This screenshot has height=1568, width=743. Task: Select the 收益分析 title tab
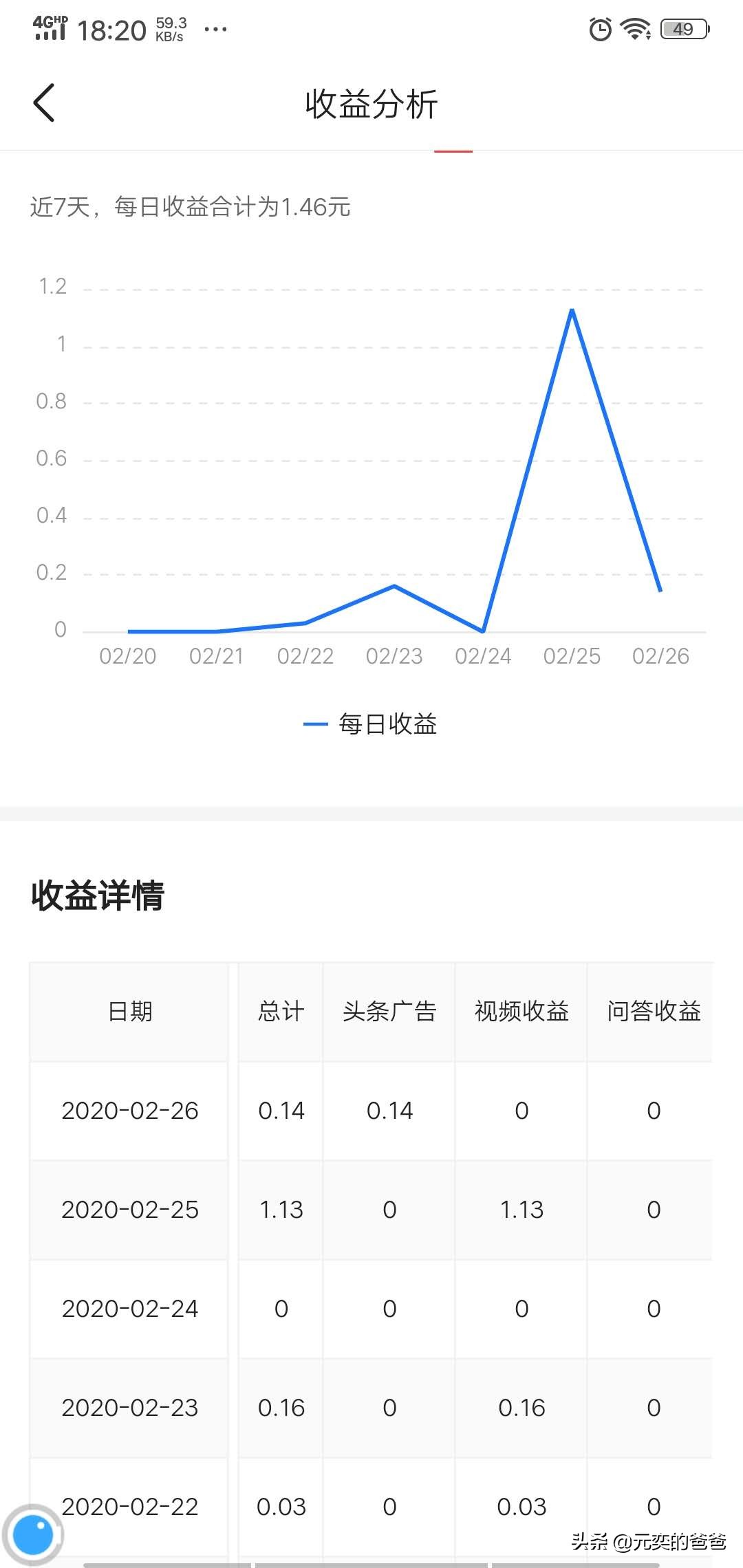click(371, 105)
